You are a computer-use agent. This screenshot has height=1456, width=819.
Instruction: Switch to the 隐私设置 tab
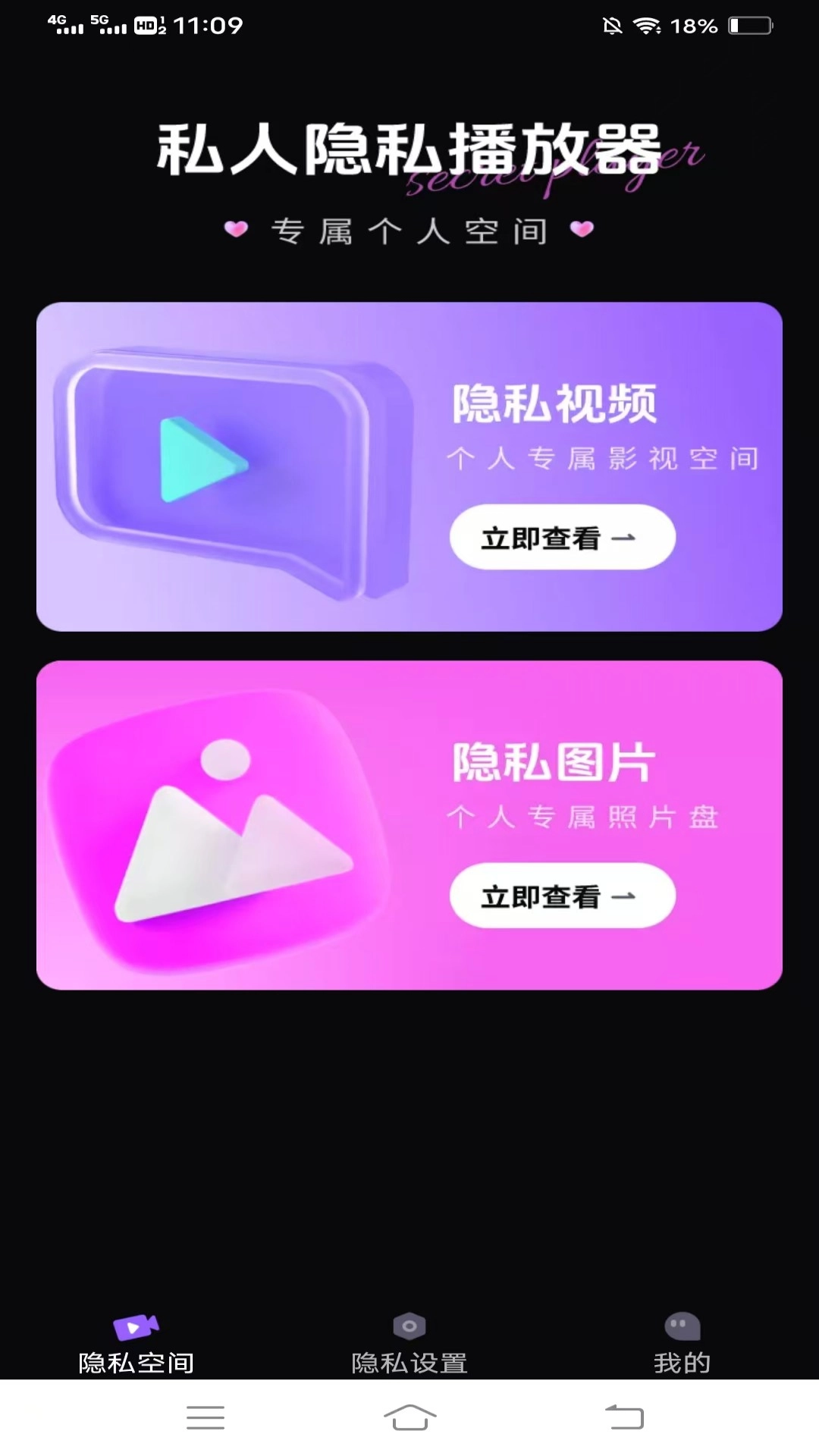[x=409, y=1357]
